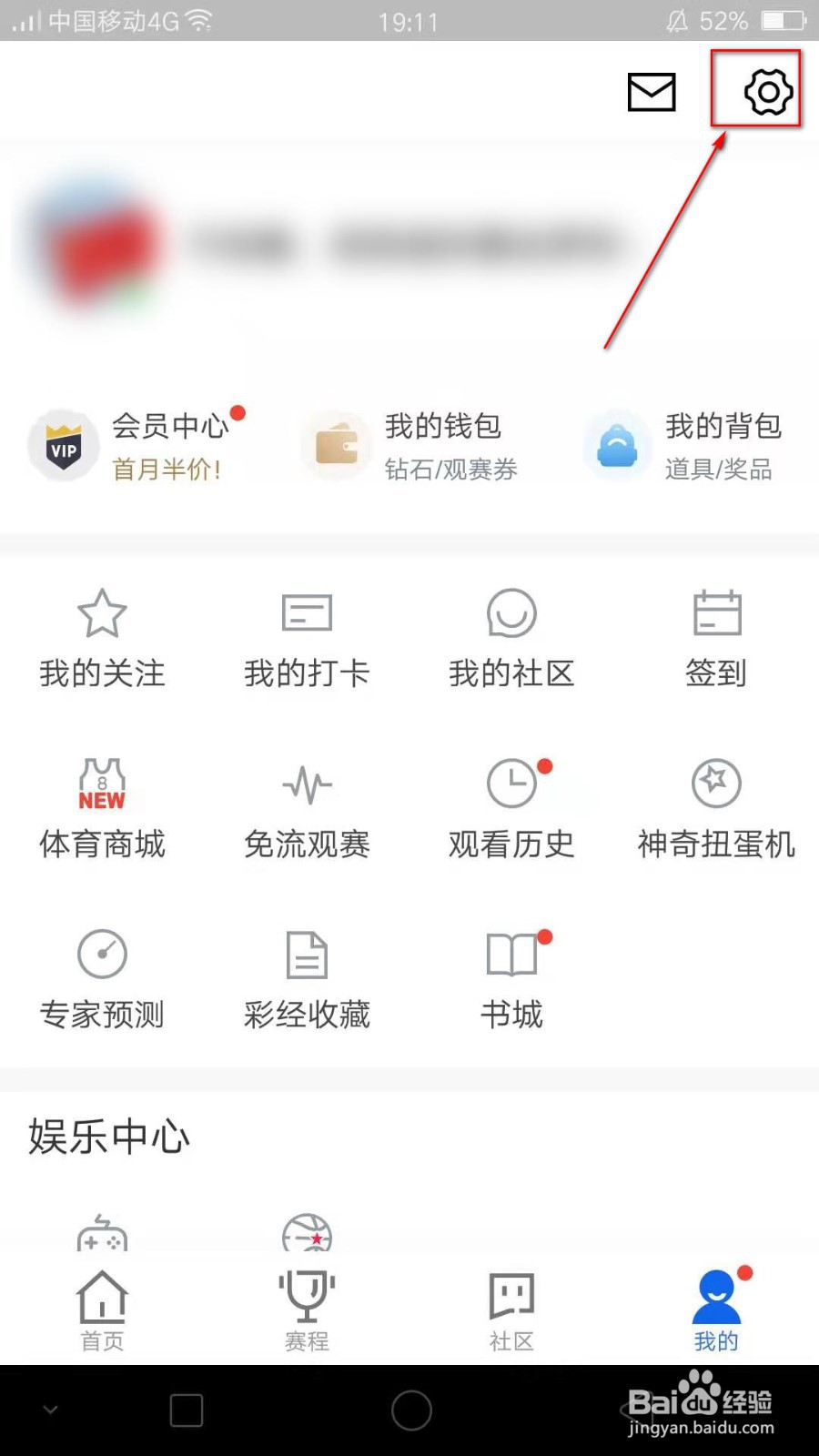
Task: Open 彩经收藏 favorites
Action: [x=307, y=978]
